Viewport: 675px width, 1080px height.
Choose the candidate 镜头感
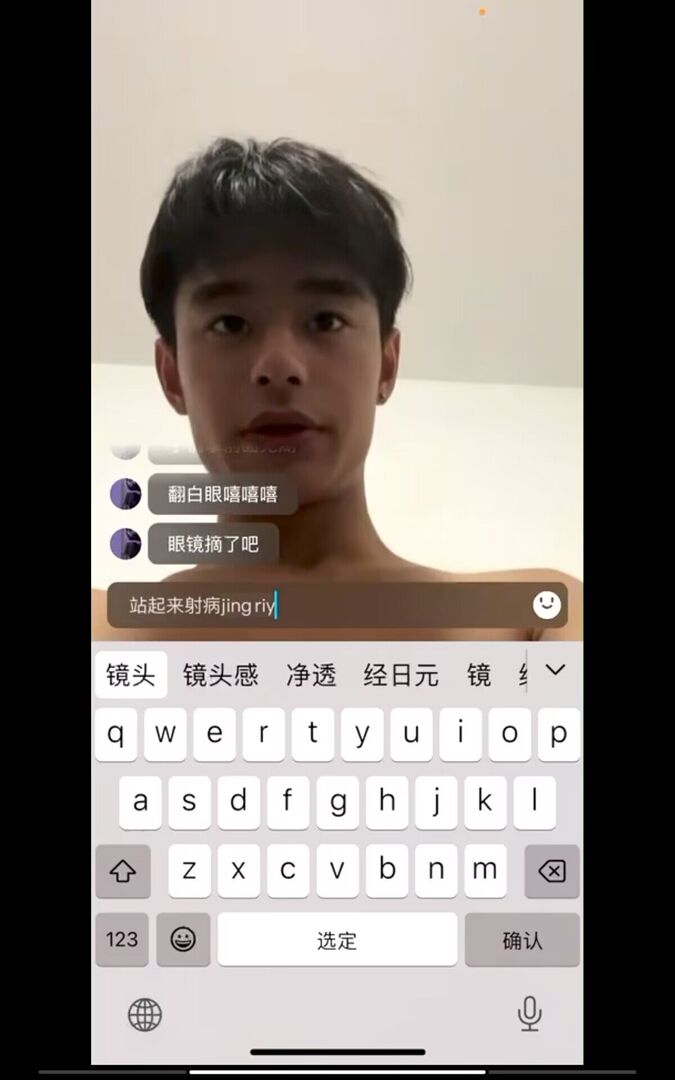pos(220,675)
